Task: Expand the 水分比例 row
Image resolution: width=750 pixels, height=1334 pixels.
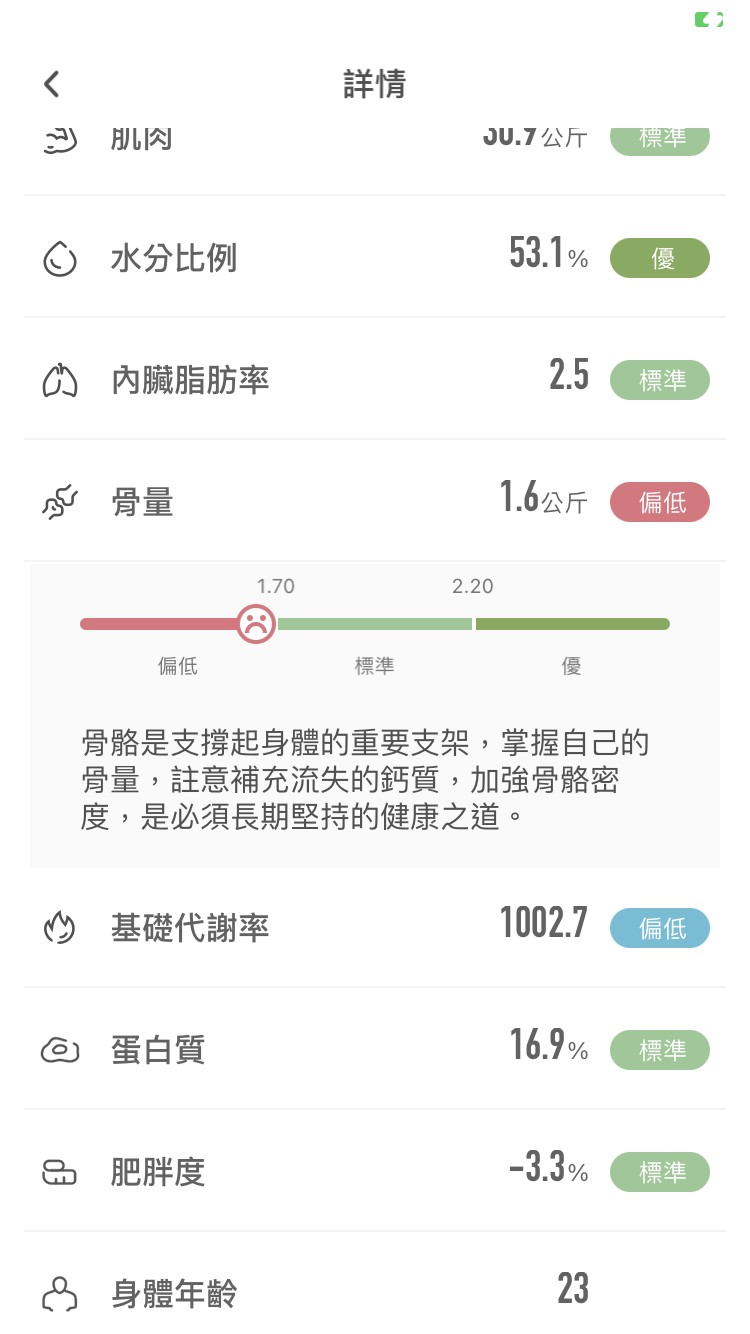Action: point(375,257)
